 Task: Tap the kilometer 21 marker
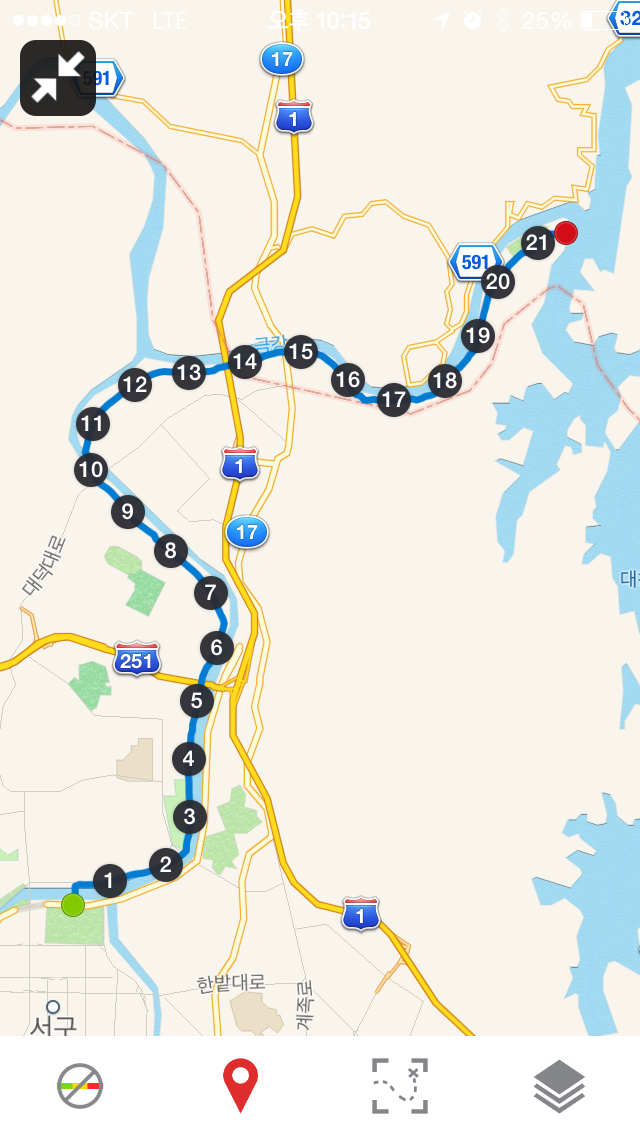537,242
